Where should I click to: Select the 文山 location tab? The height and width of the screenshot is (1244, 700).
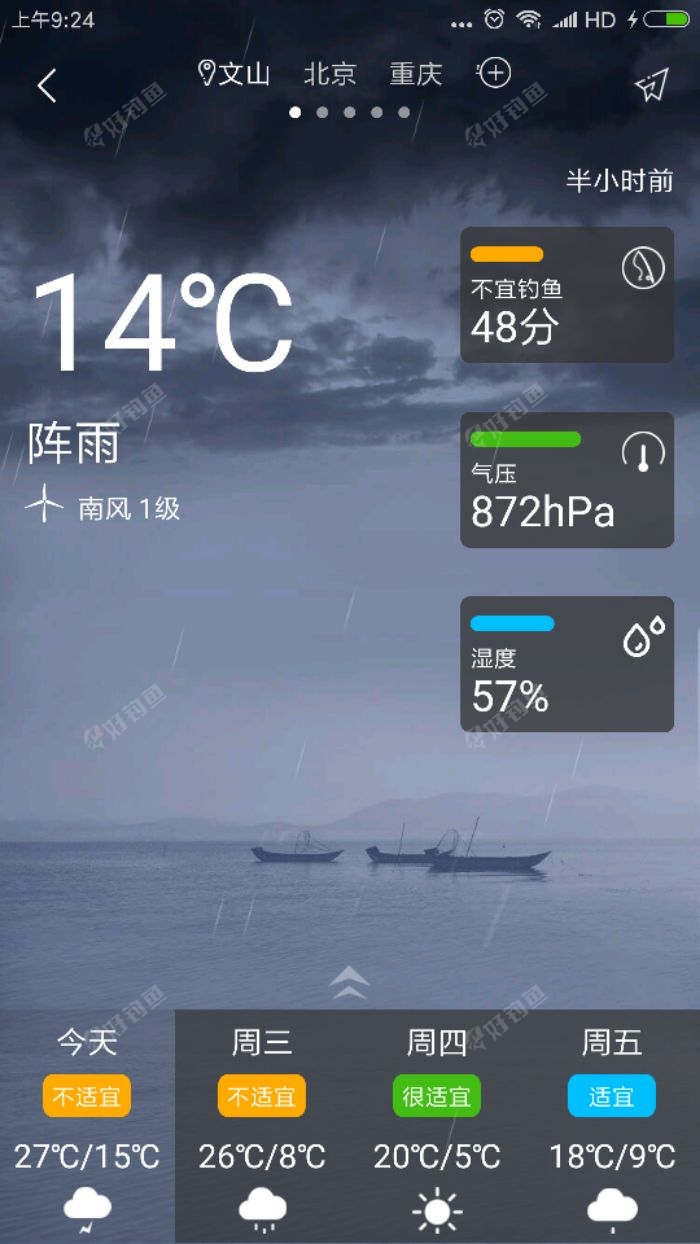235,74
